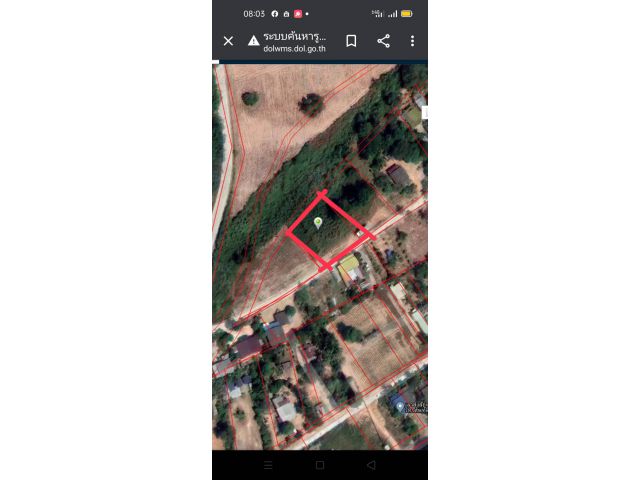The image size is (640, 480).
Task: Go to the home screen
Action: 320,465
